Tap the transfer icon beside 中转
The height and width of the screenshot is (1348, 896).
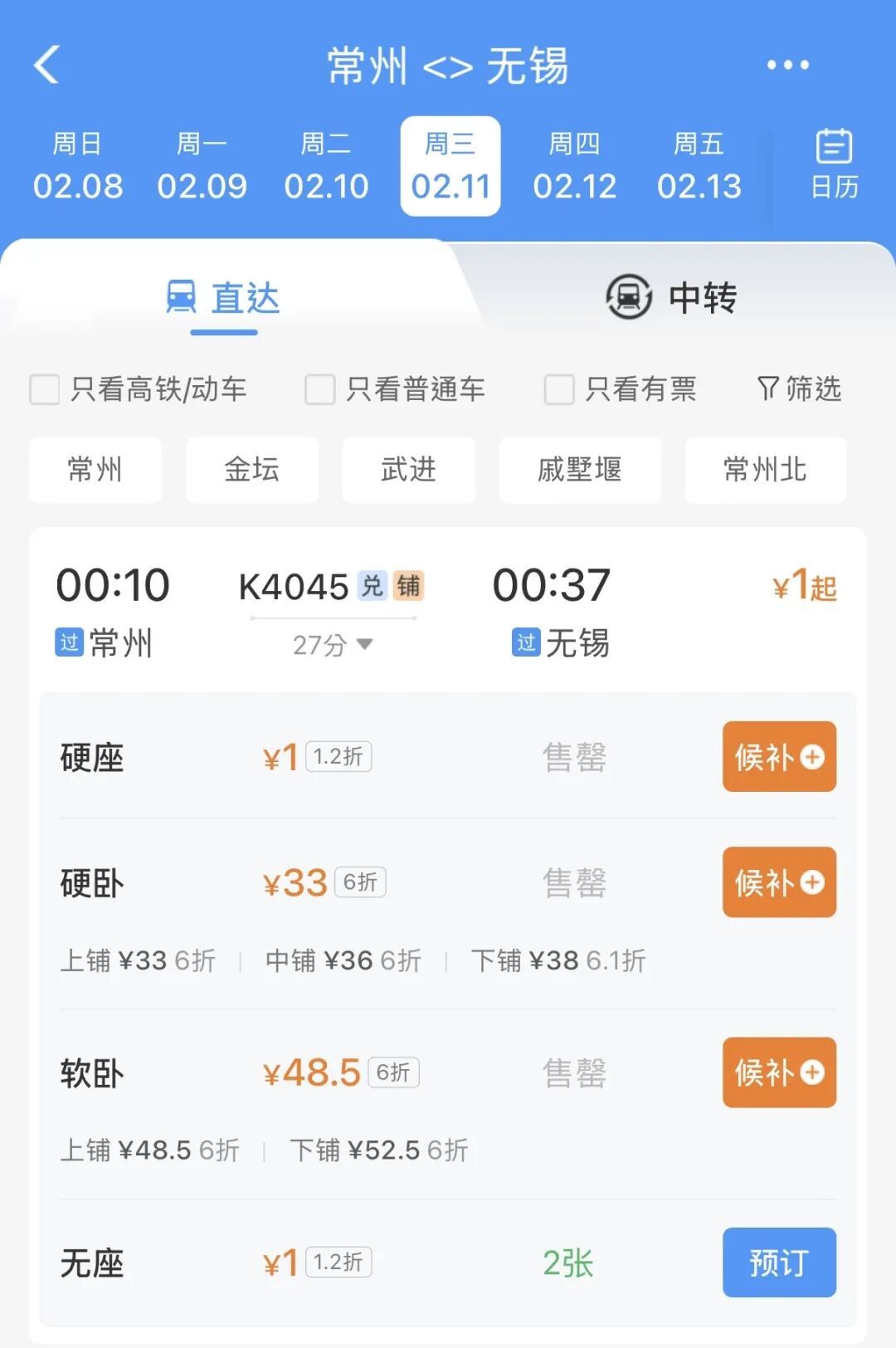(628, 297)
